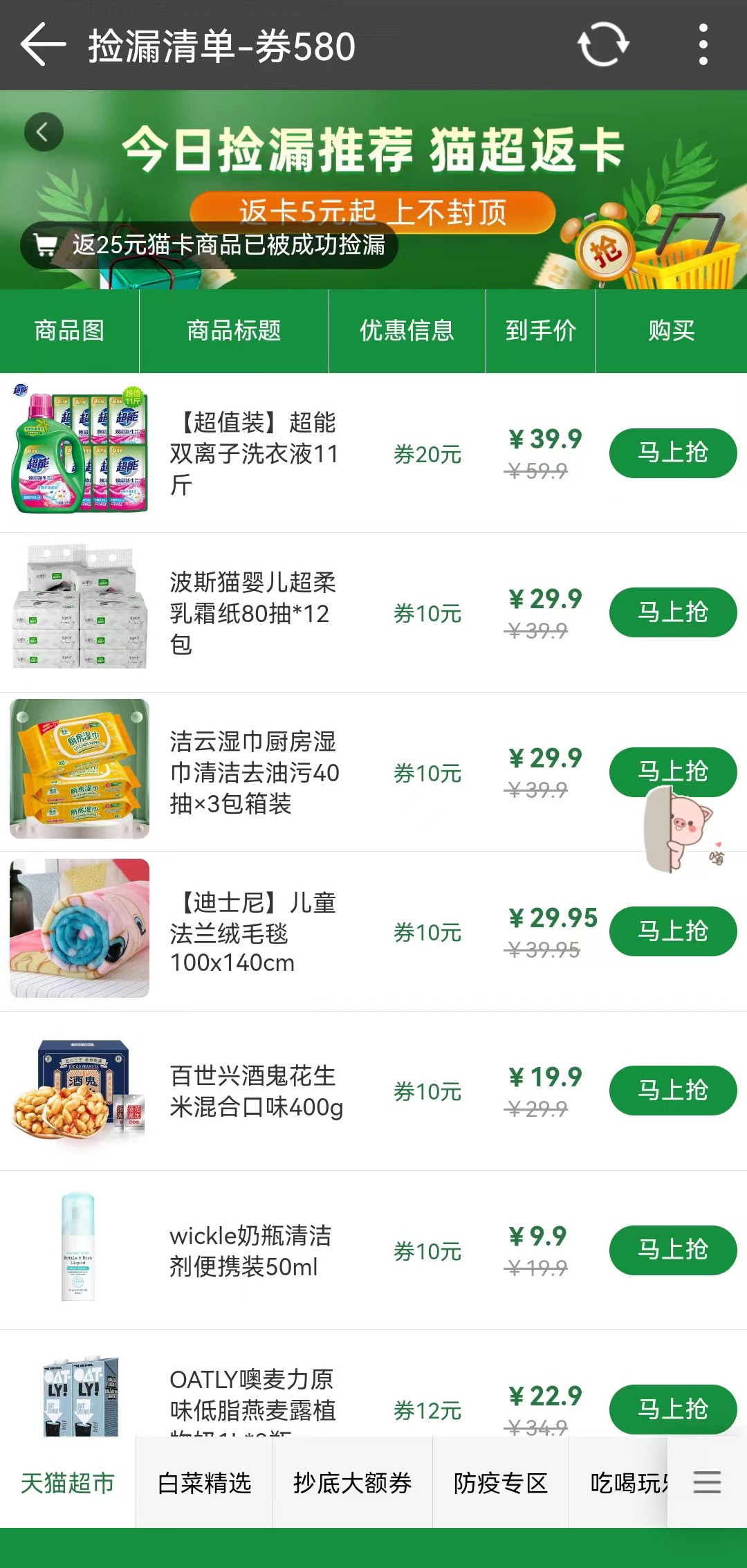The image size is (747, 1568).
Task: Grab the 超能双离子洗衣液 deal with 马上抢
Action: pyautogui.click(x=672, y=453)
